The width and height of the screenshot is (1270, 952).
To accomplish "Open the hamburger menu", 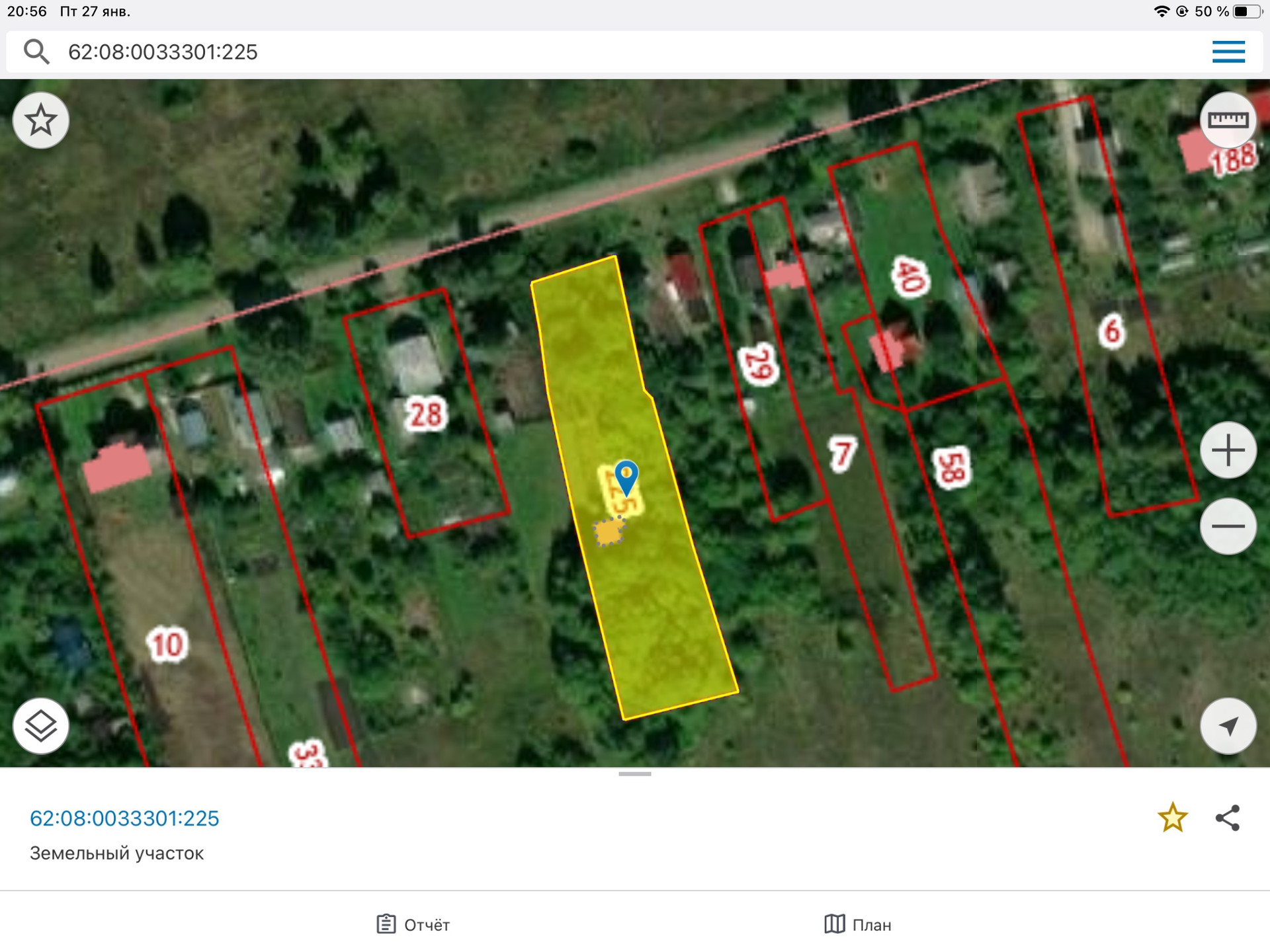I will [x=1228, y=52].
